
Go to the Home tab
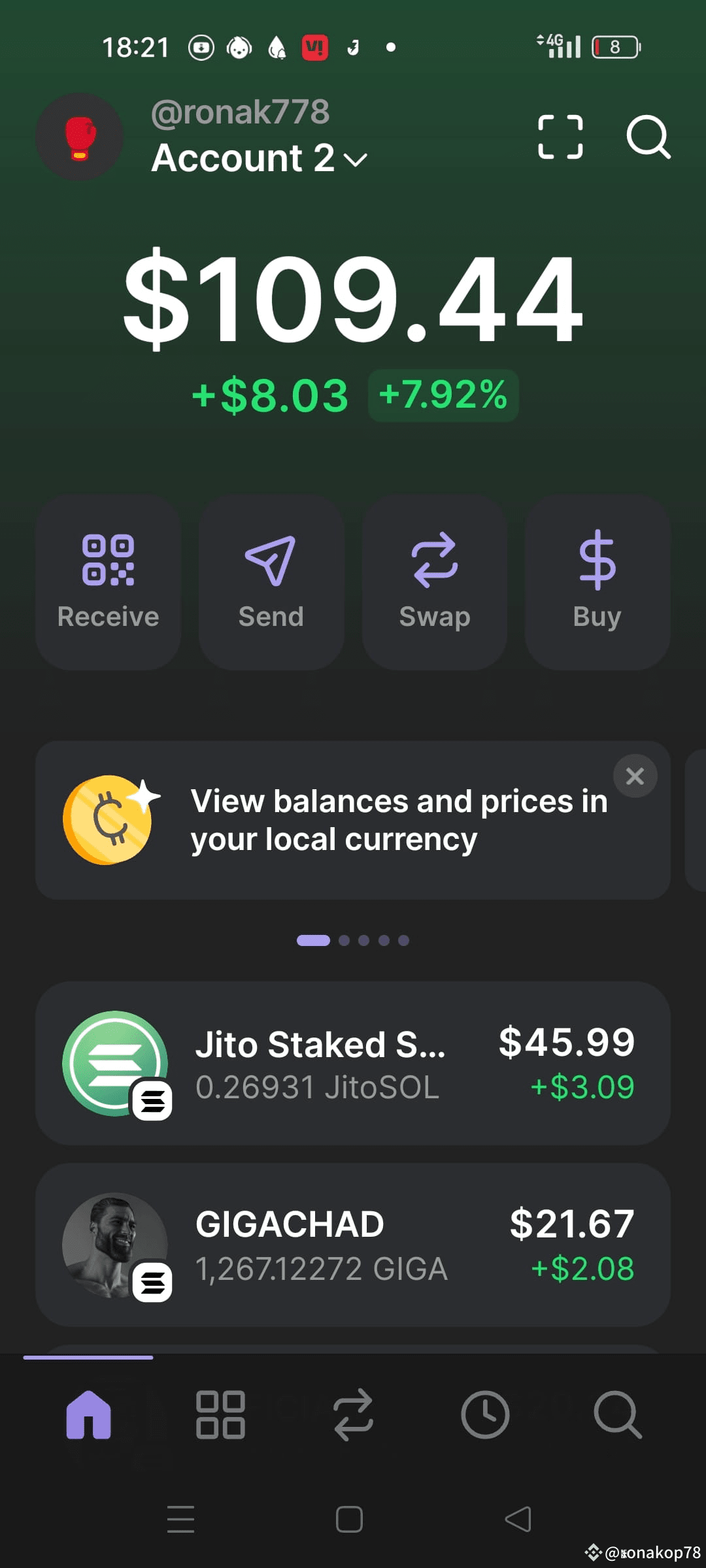point(90,1413)
